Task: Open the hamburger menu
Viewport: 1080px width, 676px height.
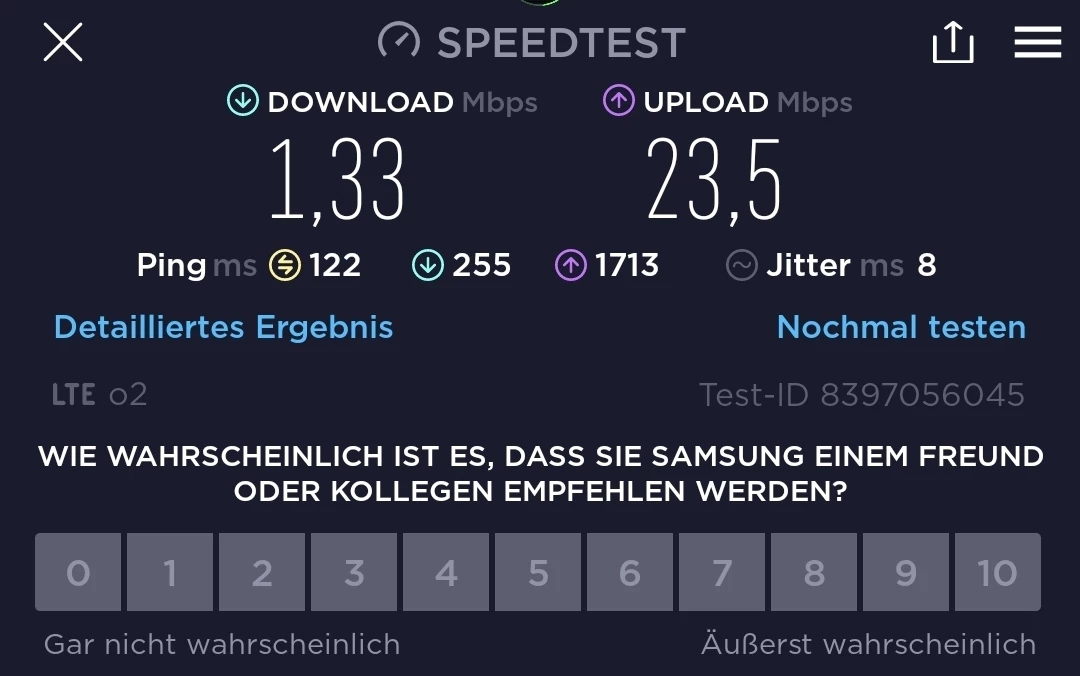Action: click(x=1037, y=43)
